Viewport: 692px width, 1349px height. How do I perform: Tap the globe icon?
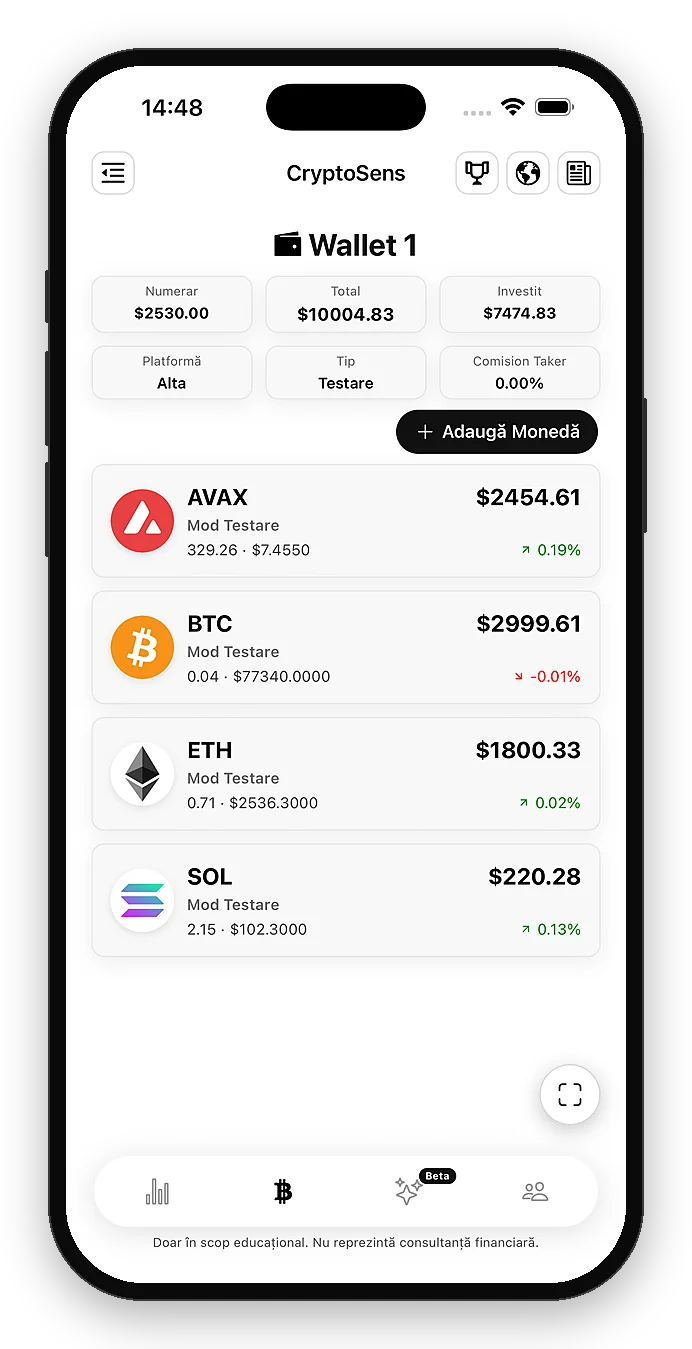528,173
